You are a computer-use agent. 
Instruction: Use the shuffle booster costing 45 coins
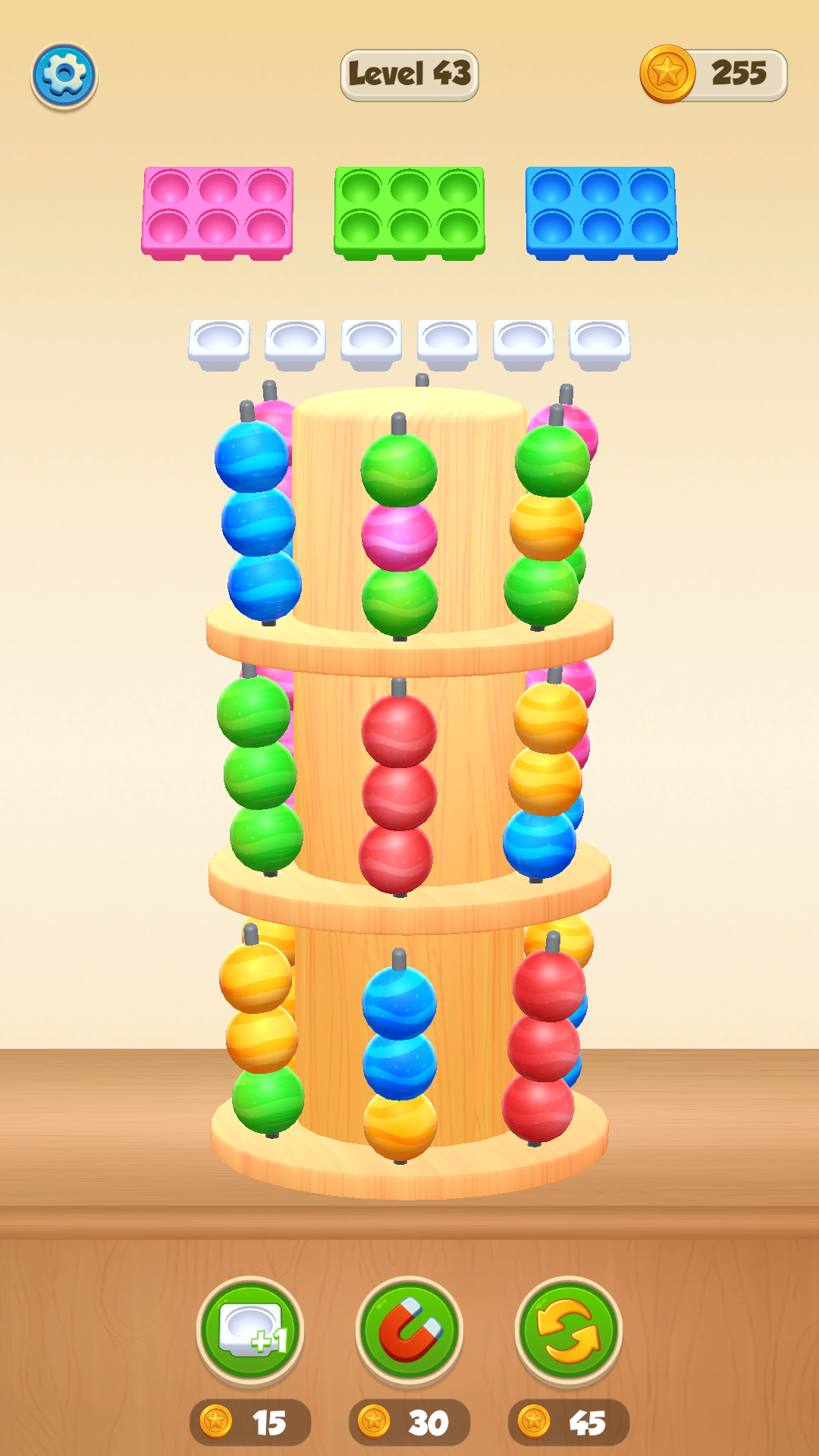click(x=569, y=1332)
